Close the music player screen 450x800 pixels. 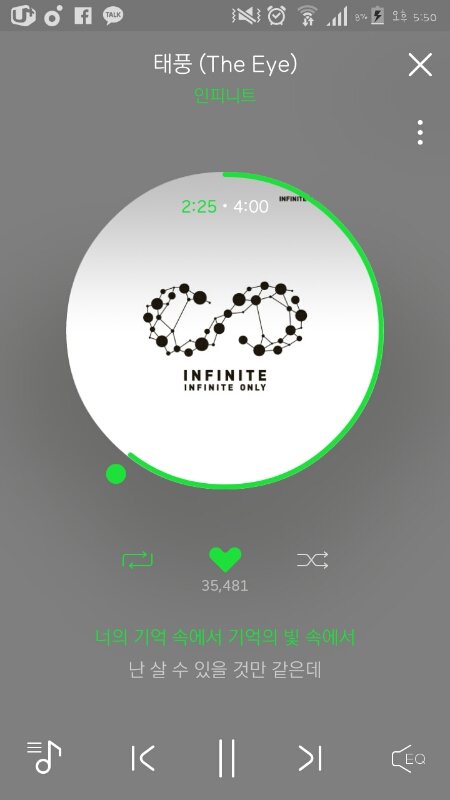click(x=420, y=65)
